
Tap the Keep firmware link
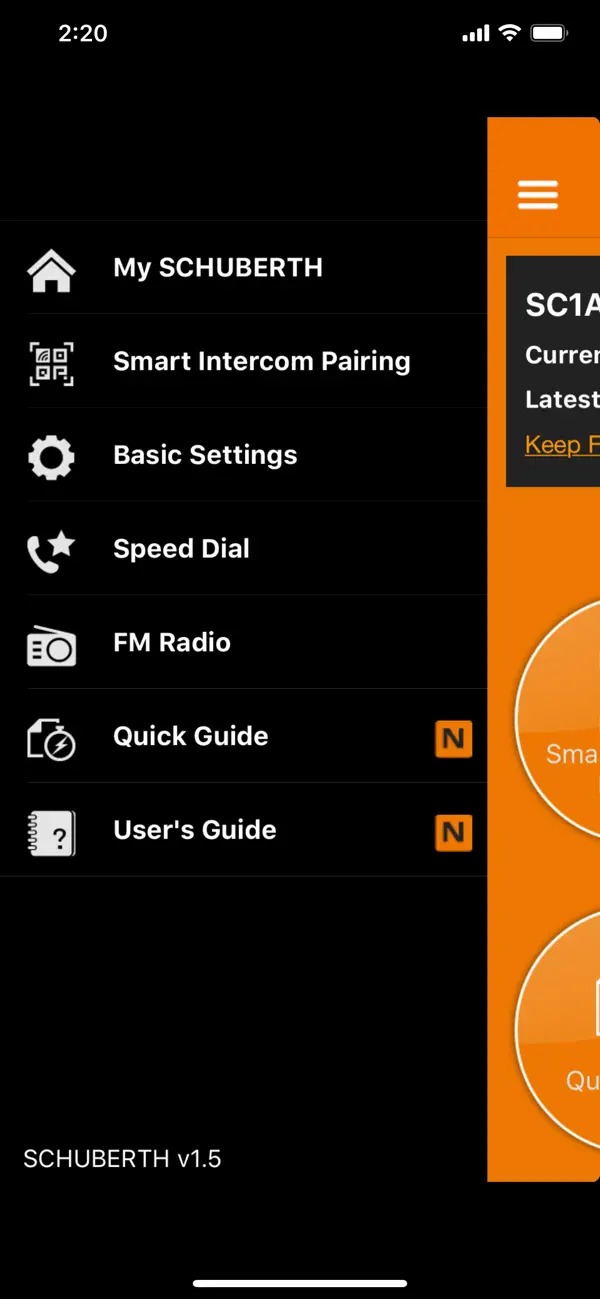pyautogui.click(x=562, y=444)
